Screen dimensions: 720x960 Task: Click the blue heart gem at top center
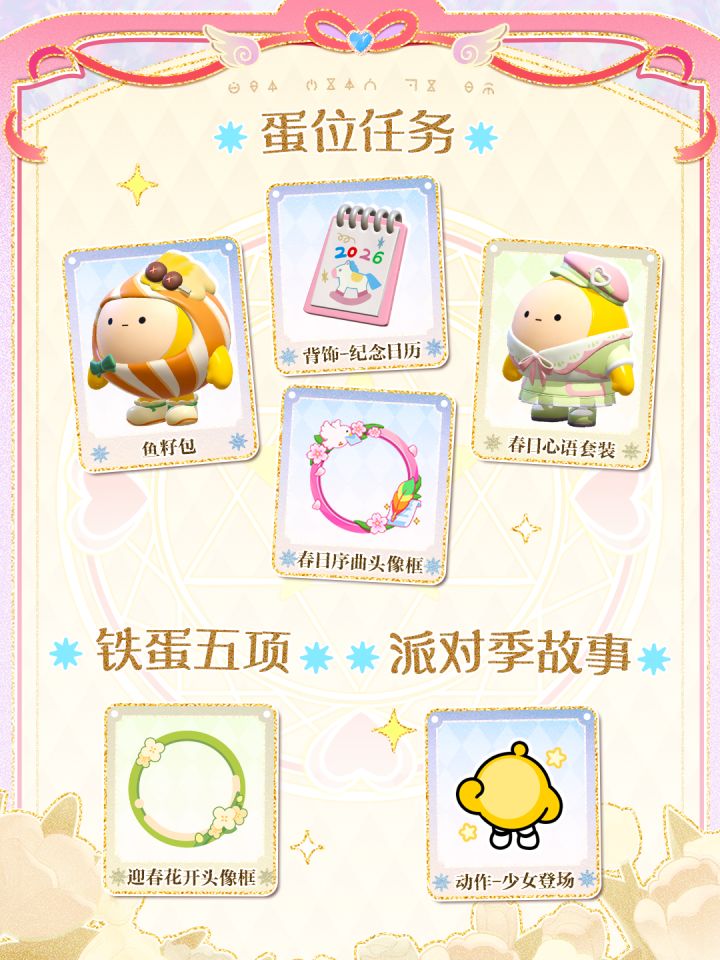coord(362,36)
